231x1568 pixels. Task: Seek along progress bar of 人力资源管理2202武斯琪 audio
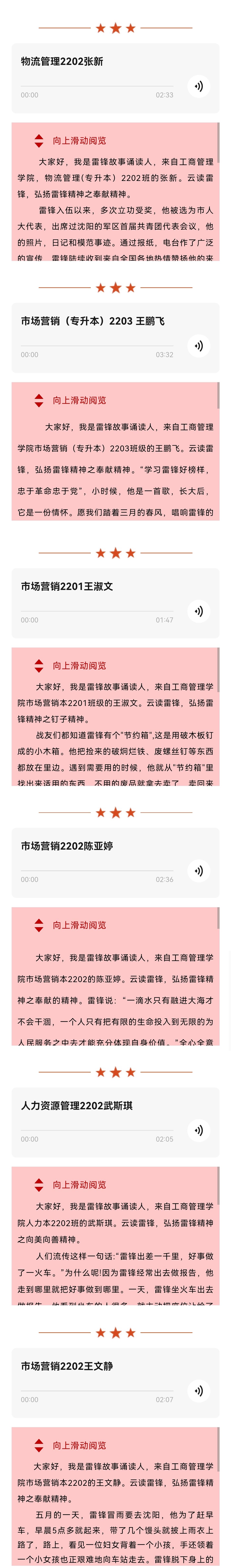(x=97, y=1130)
